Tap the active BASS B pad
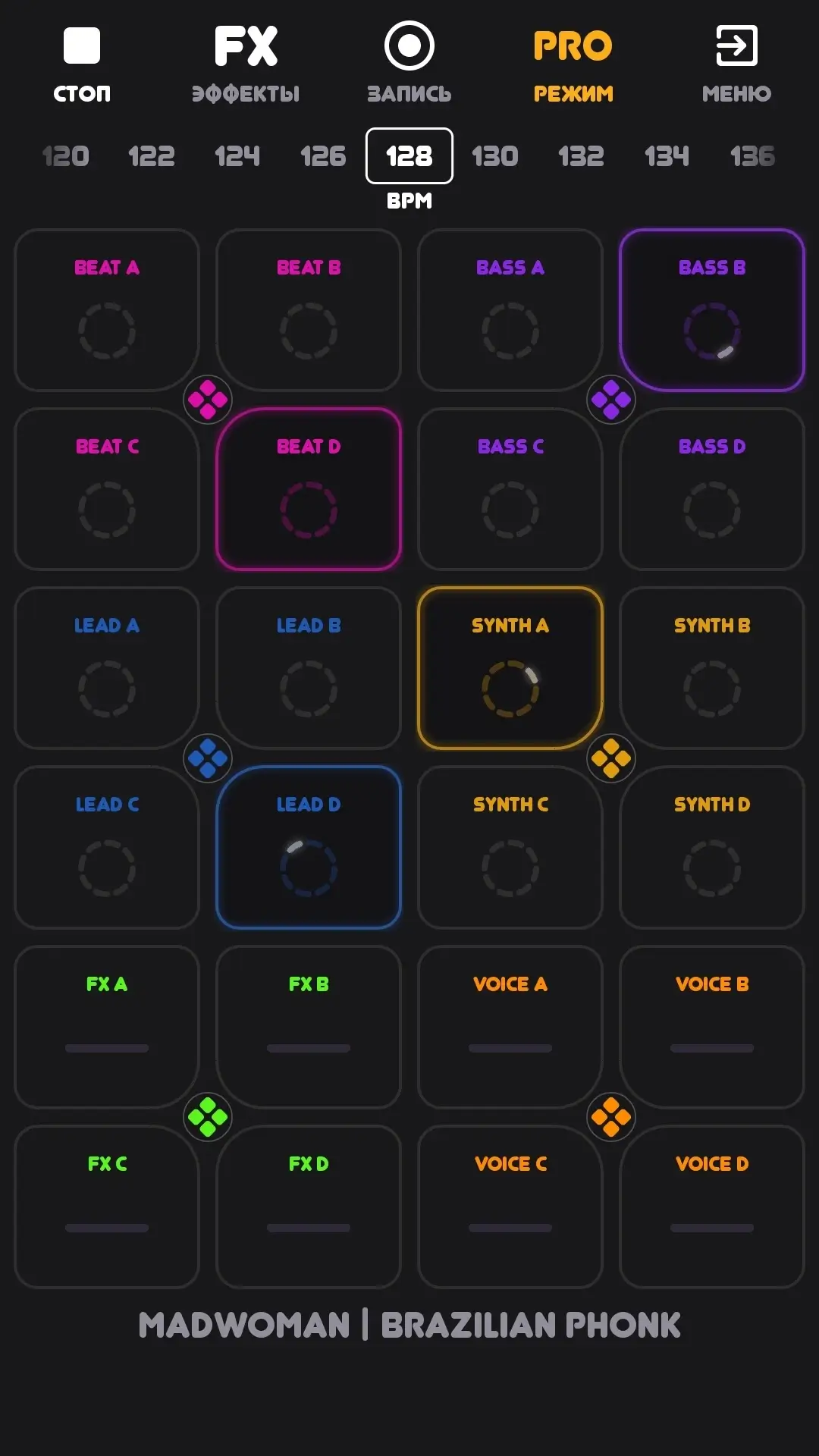 click(712, 310)
